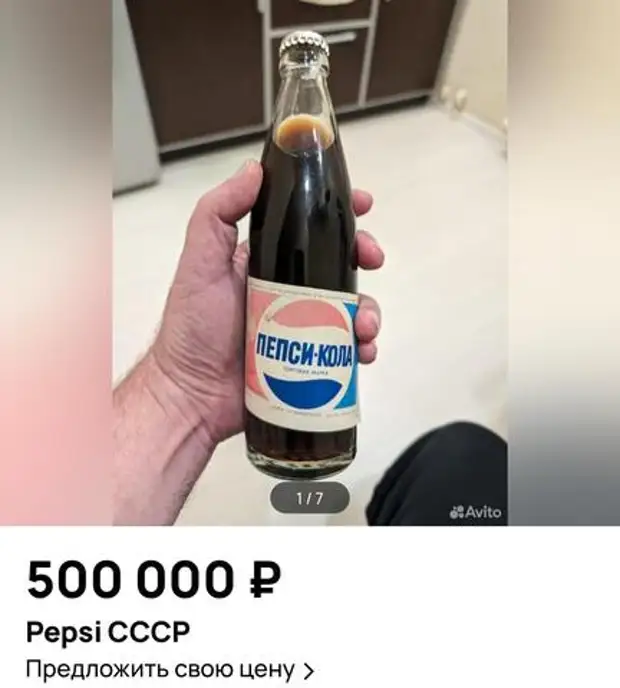Open the Pepsi bottle listing photo
This screenshot has height=688, width=620.
click(309, 260)
